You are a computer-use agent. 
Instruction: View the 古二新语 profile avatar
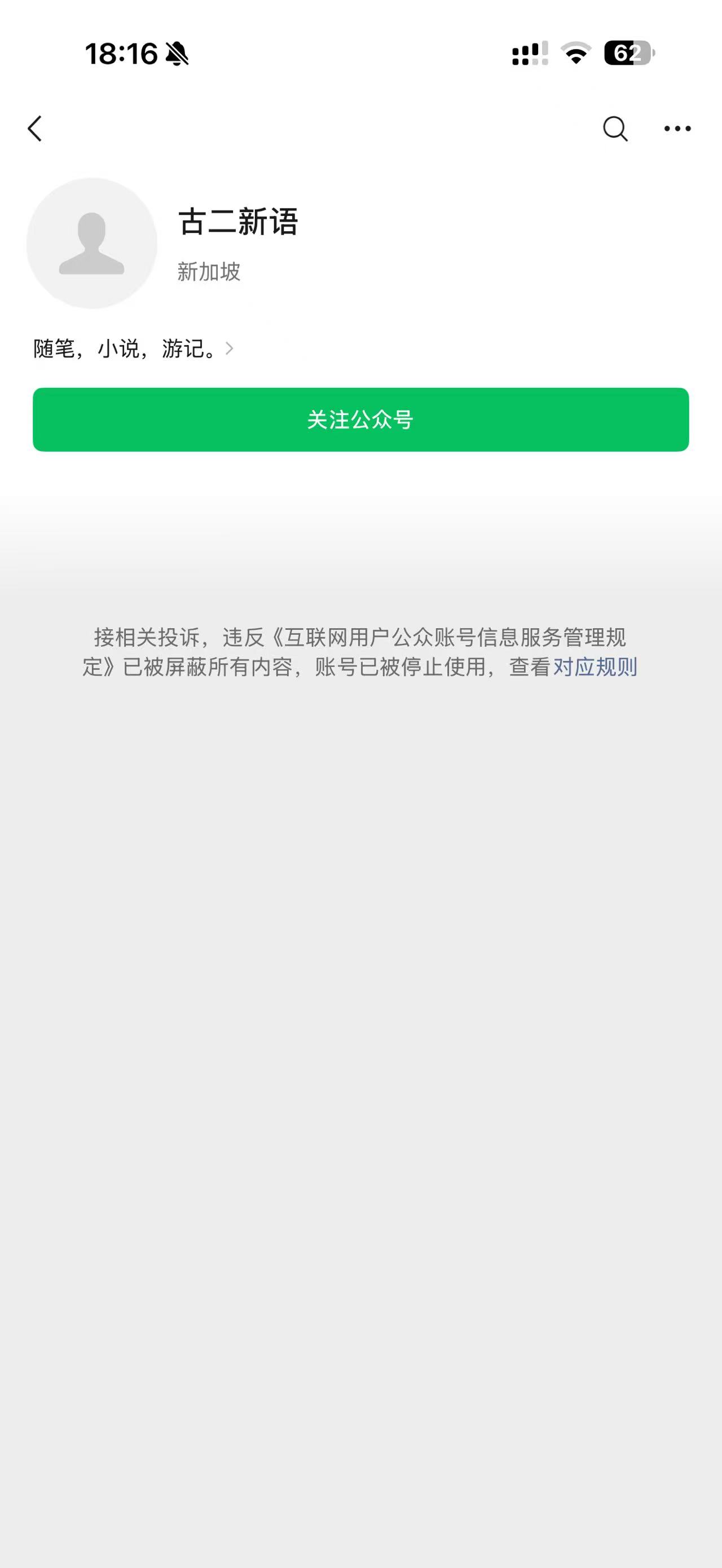[x=92, y=244]
